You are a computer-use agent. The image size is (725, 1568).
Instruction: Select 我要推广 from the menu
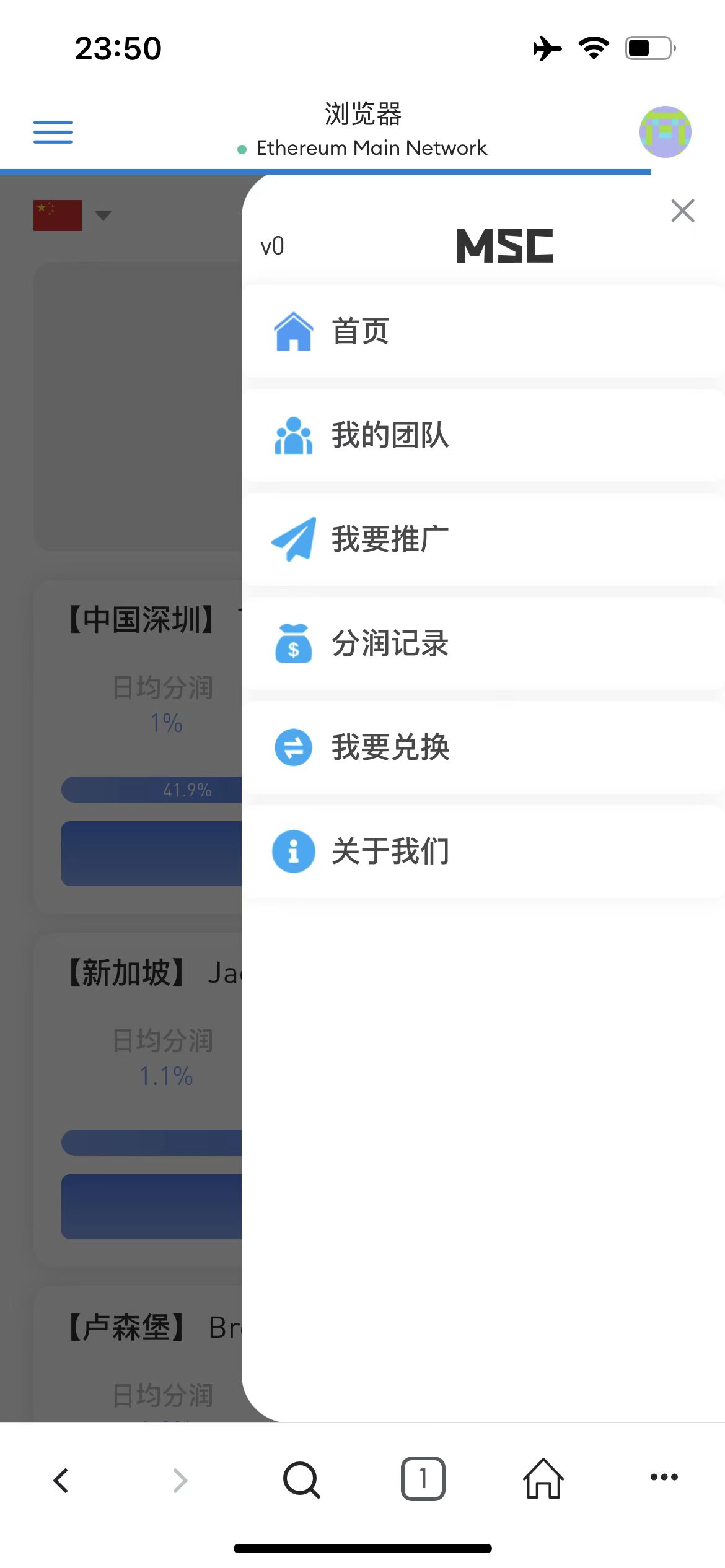pos(483,539)
